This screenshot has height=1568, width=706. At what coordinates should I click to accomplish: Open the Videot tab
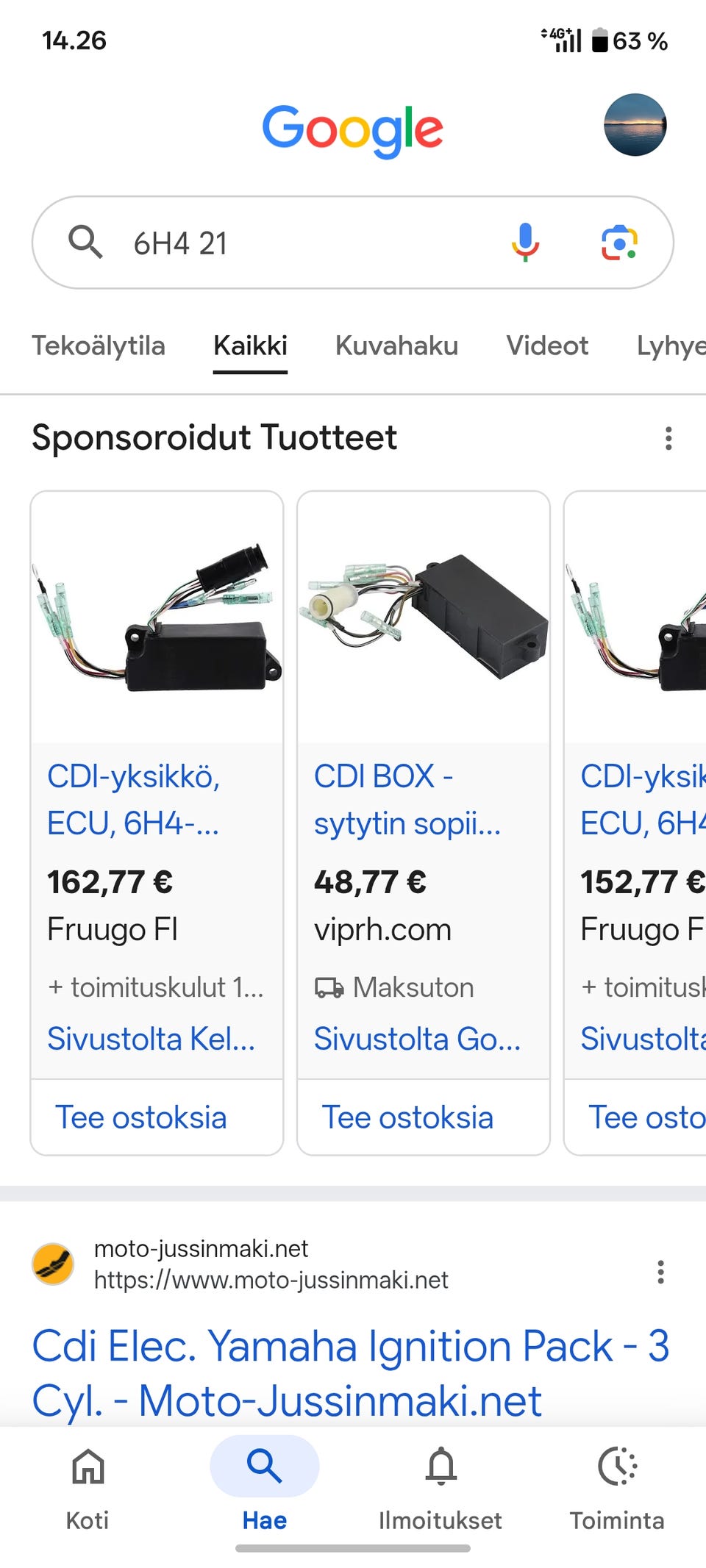point(547,346)
